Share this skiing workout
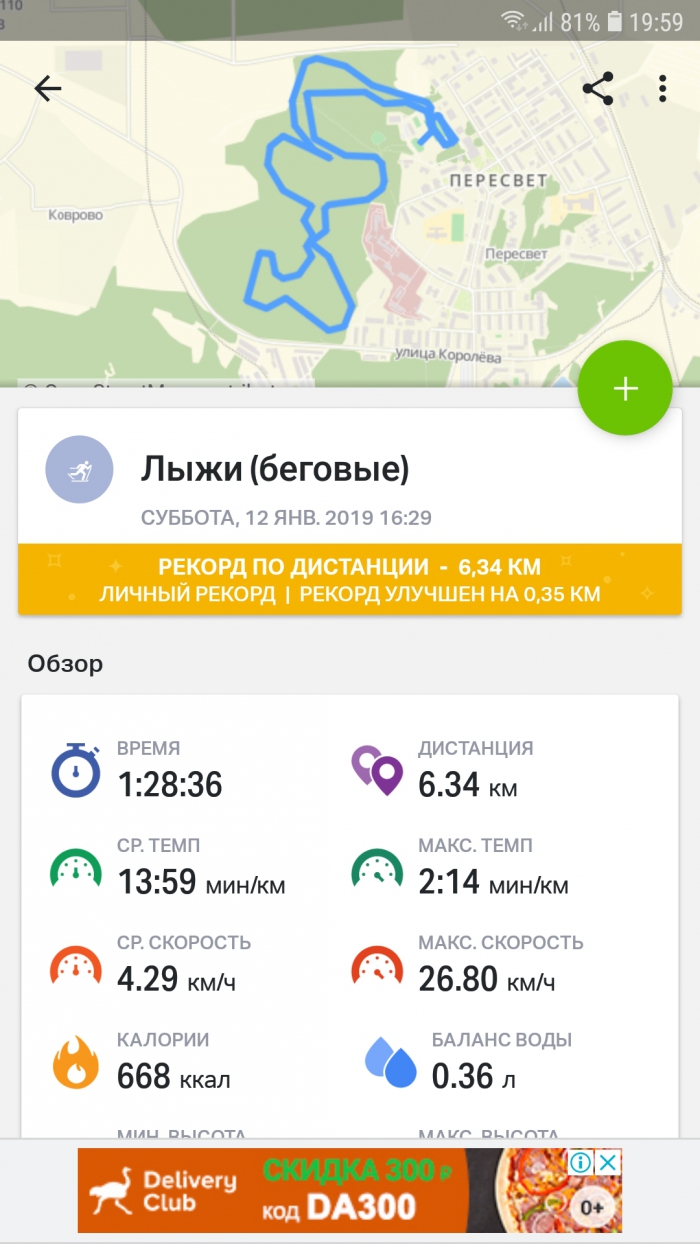Screen dimensions: 700x1244 (598, 89)
